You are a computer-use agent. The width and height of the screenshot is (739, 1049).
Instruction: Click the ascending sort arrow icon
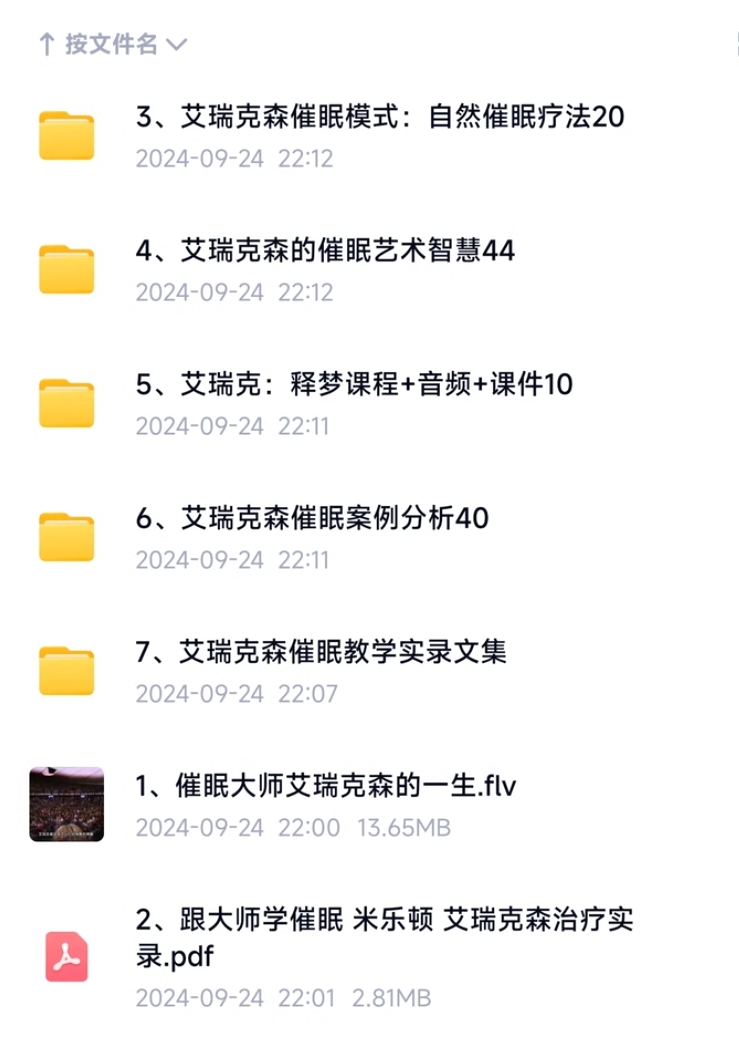point(47,43)
